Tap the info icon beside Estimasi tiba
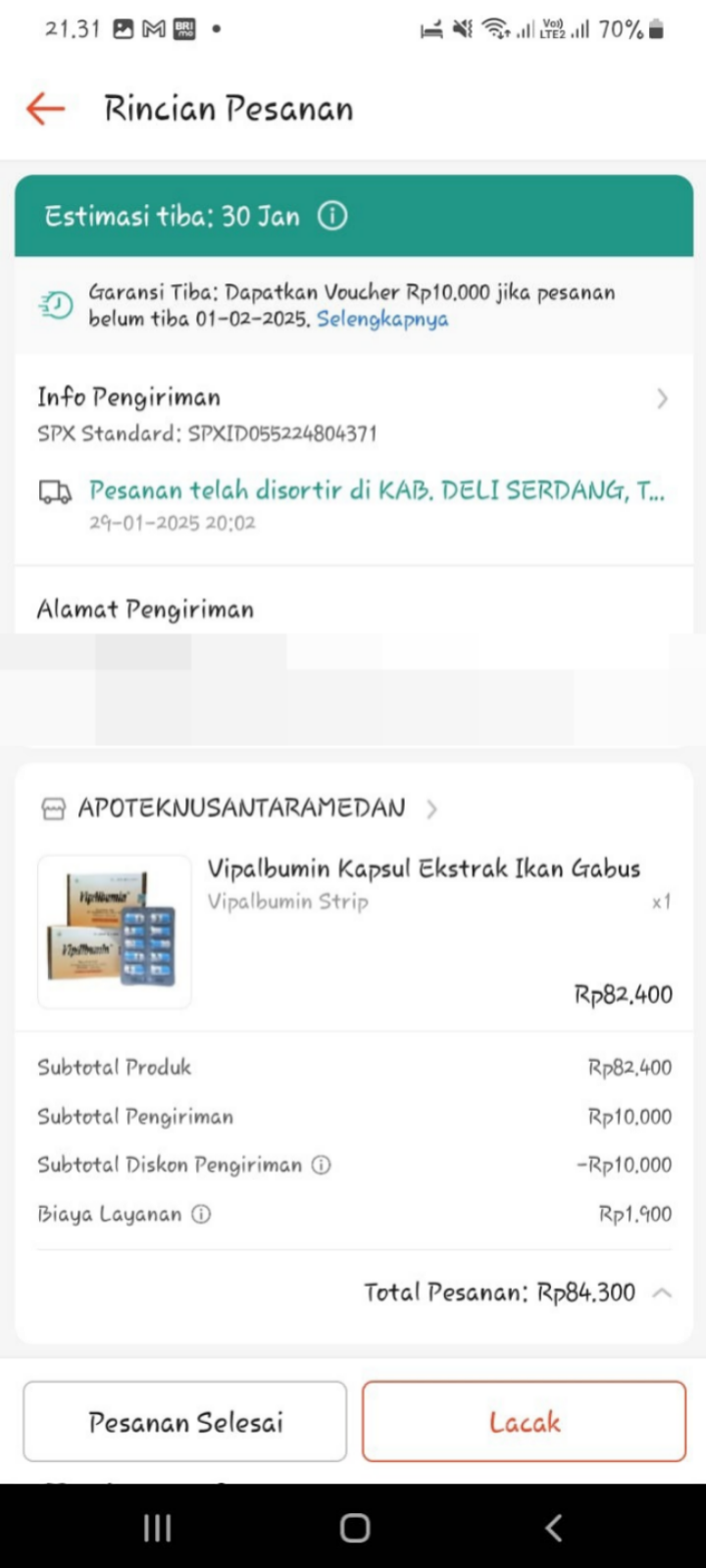 tap(332, 216)
